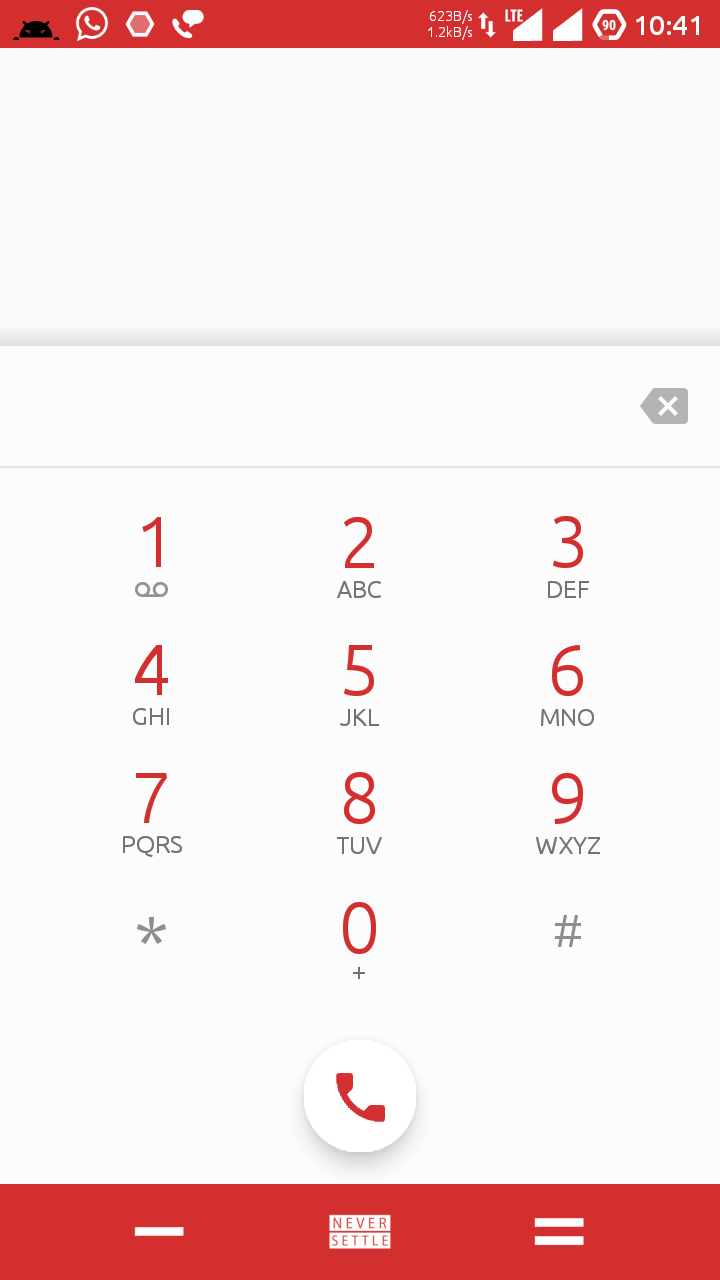Image resolution: width=720 pixels, height=1280 pixels.
Task: Tap the single-bar navigation button
Action: (x=159, y=1231)
